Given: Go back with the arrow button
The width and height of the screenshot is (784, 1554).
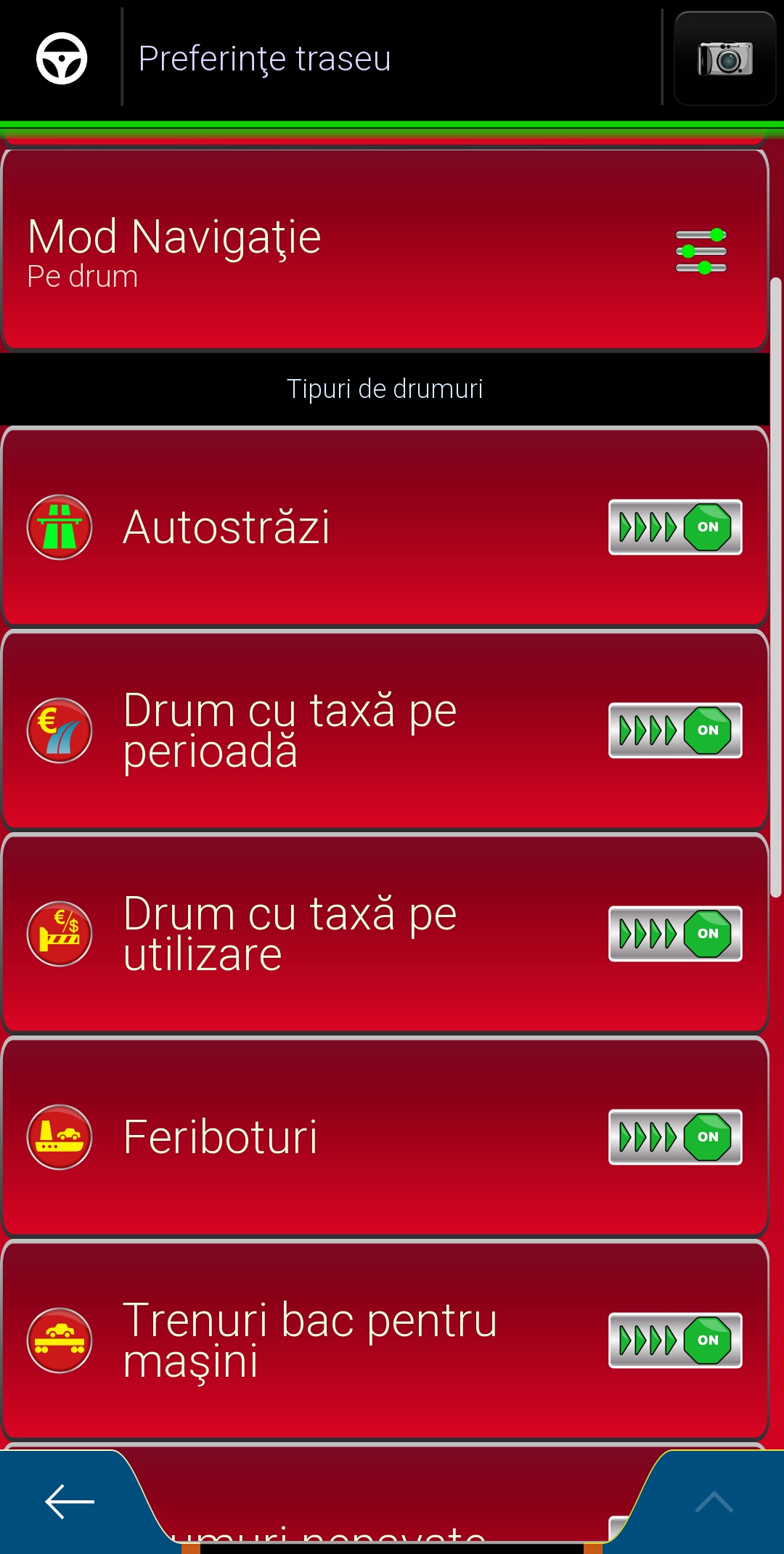Looking at the screenshot, I should [70, 1502].
